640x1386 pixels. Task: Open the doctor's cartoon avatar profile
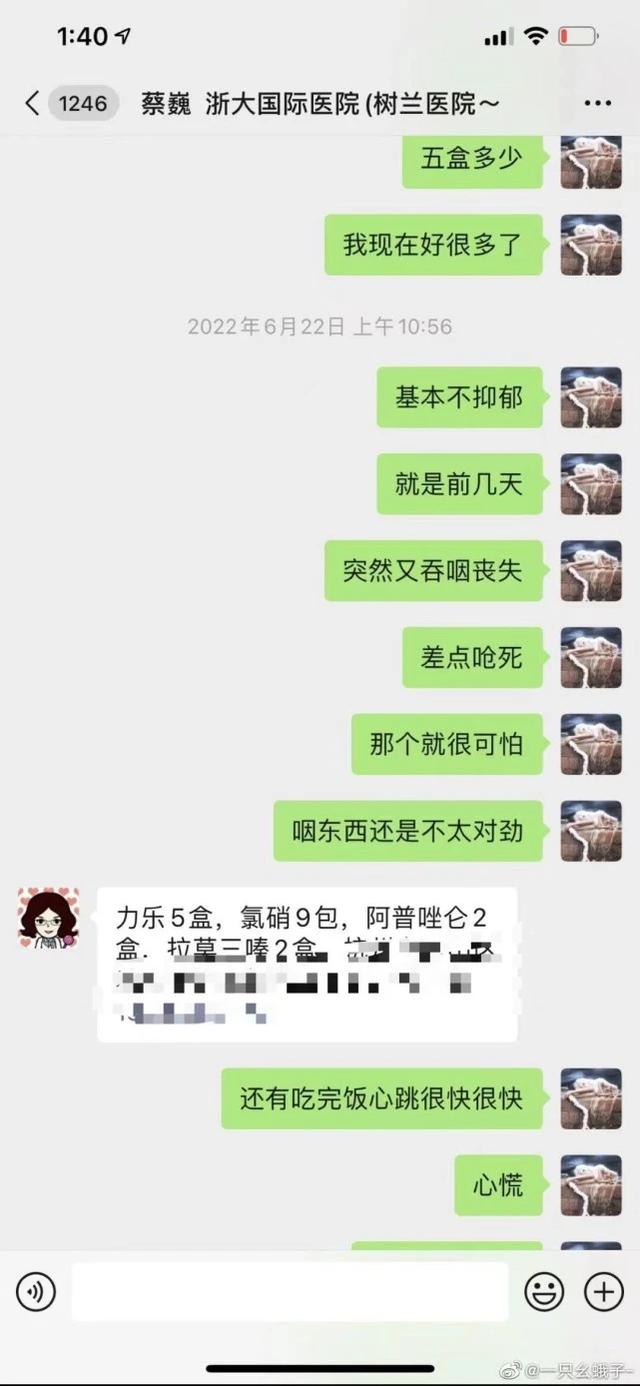(48, 917)
